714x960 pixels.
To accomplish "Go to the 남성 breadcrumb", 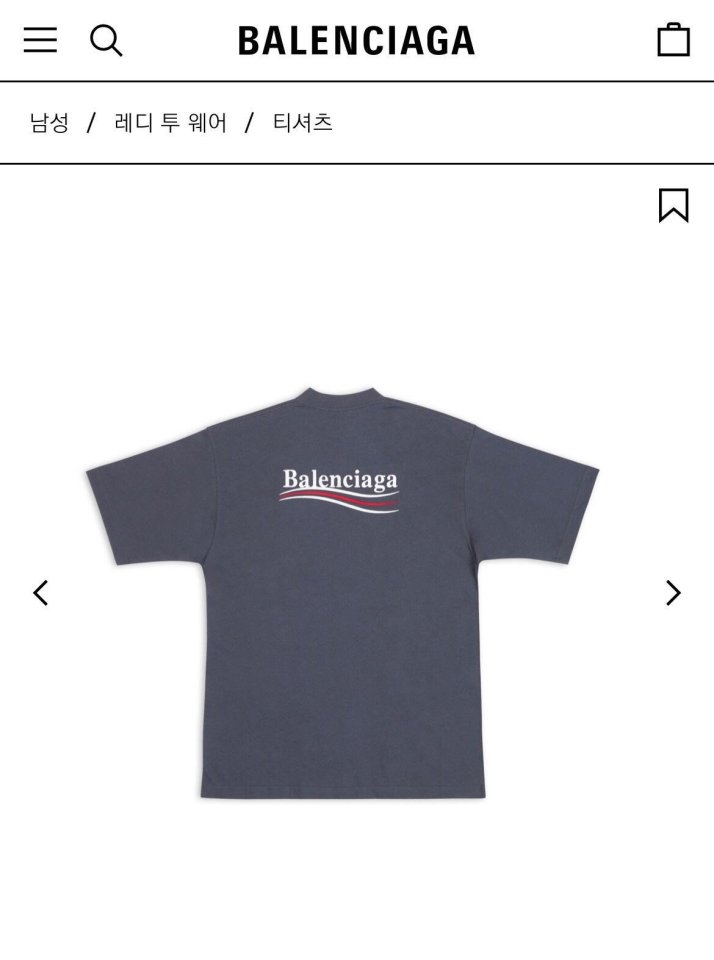I will click(50, 123).
